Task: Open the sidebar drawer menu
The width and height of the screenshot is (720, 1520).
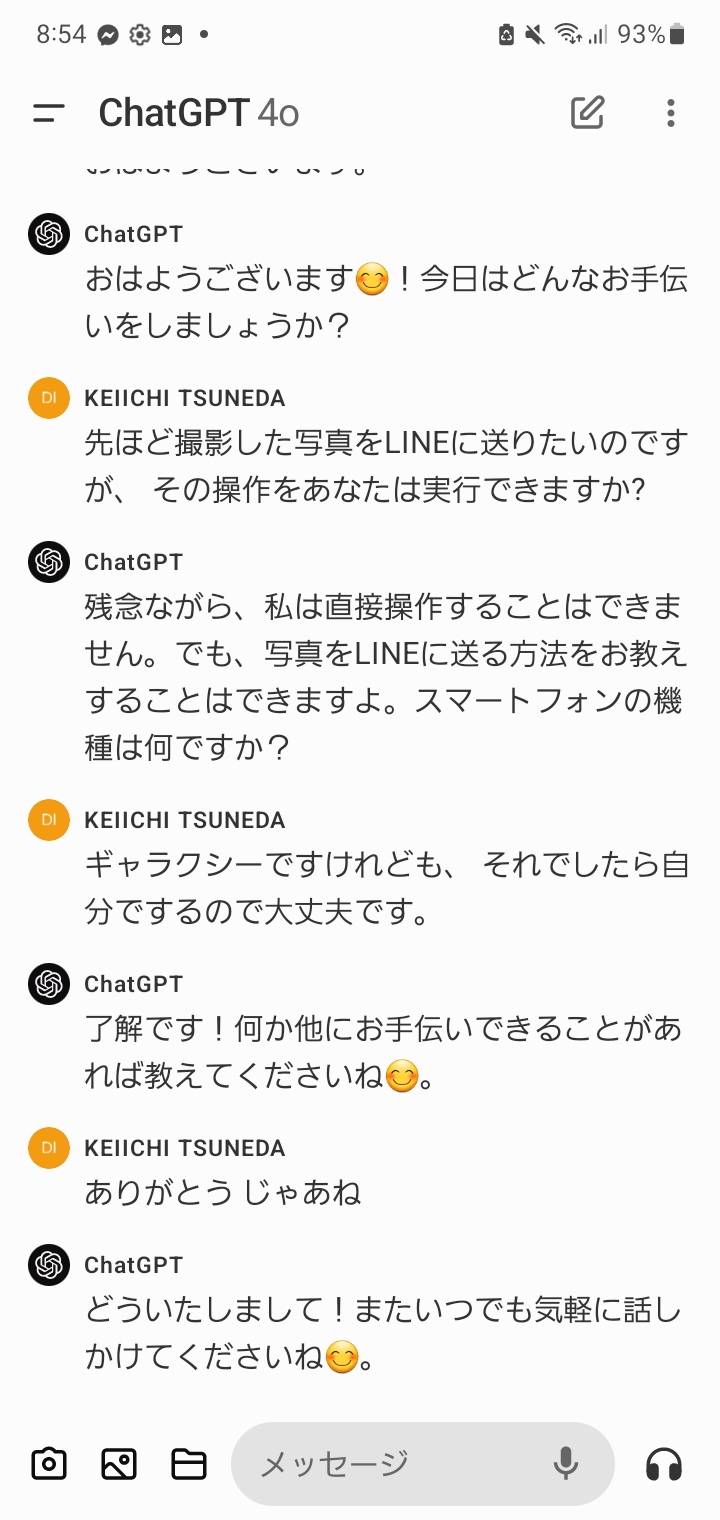Action: click(48, 113)
